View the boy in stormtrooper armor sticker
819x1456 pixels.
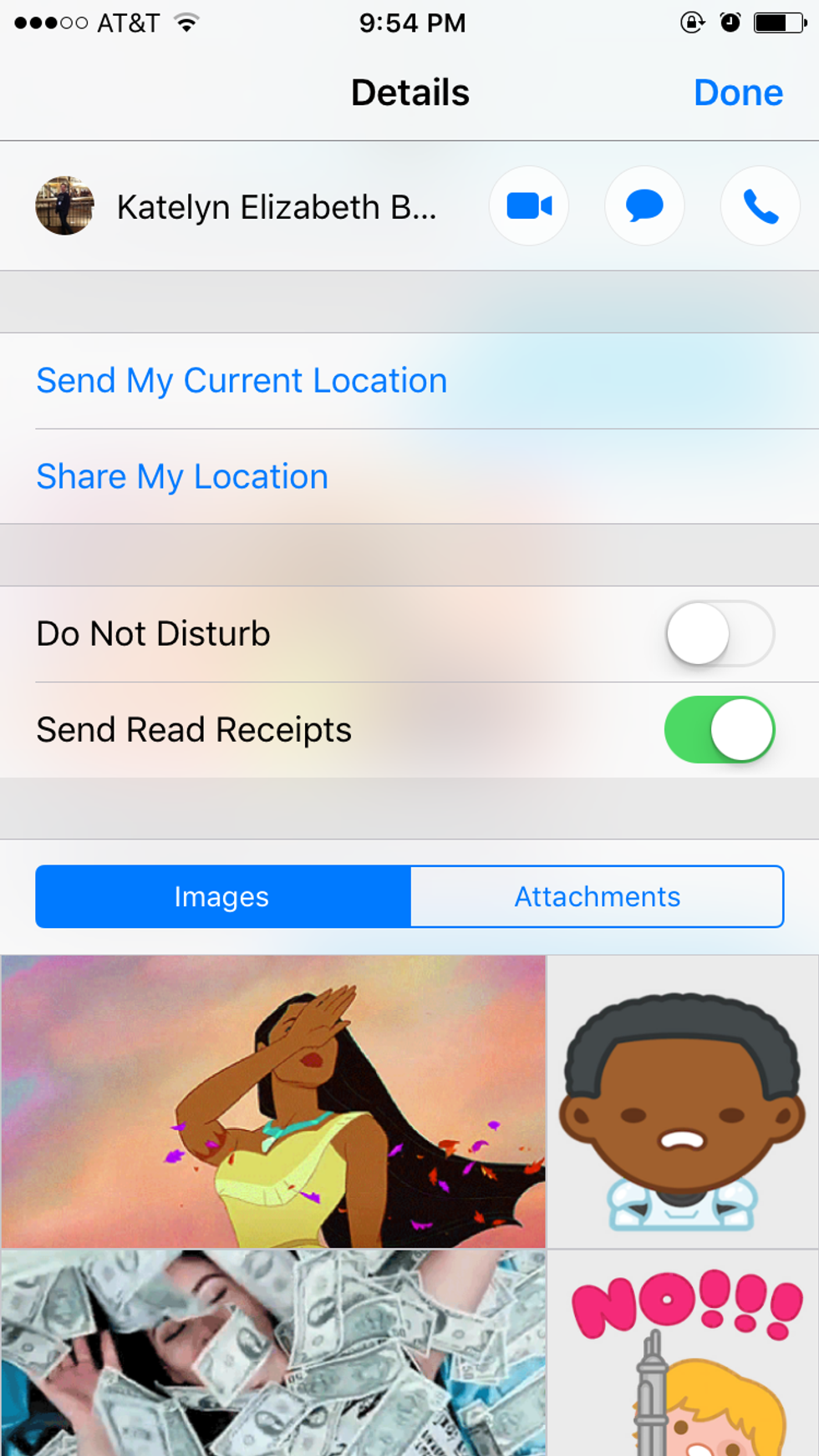click(x=683, y=1101)
